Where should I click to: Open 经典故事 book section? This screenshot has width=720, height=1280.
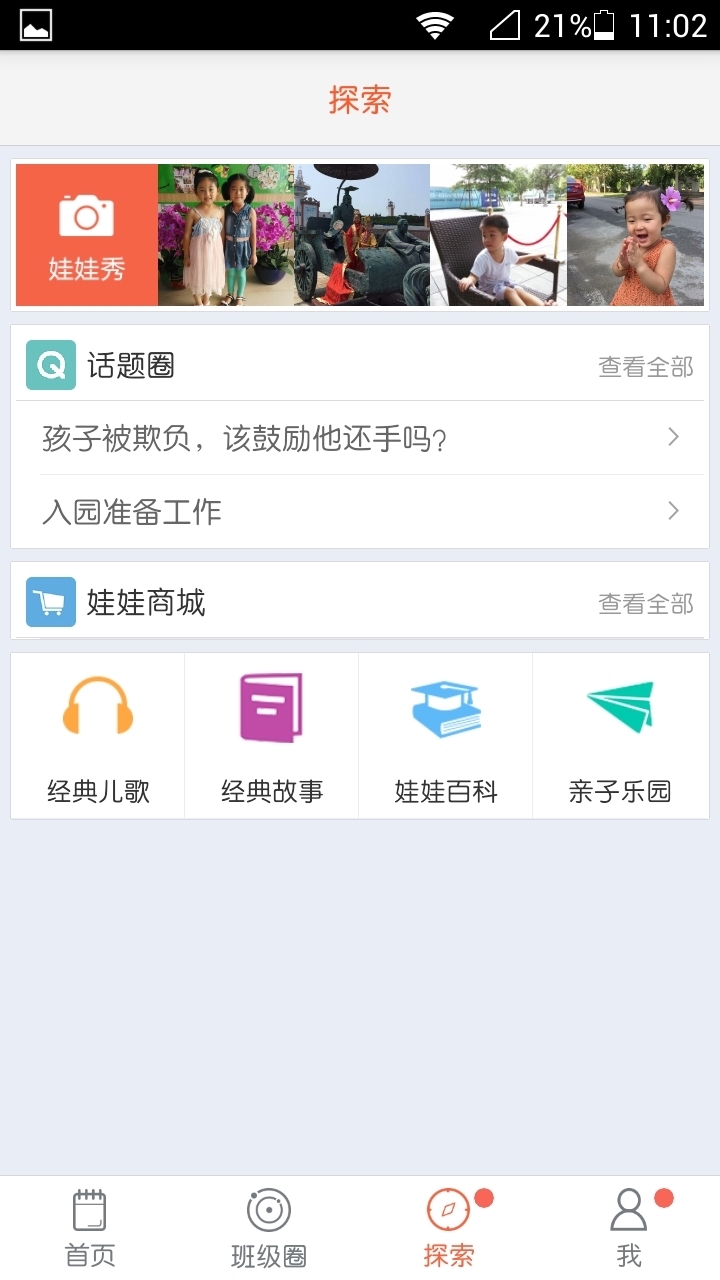coord(272,736)
